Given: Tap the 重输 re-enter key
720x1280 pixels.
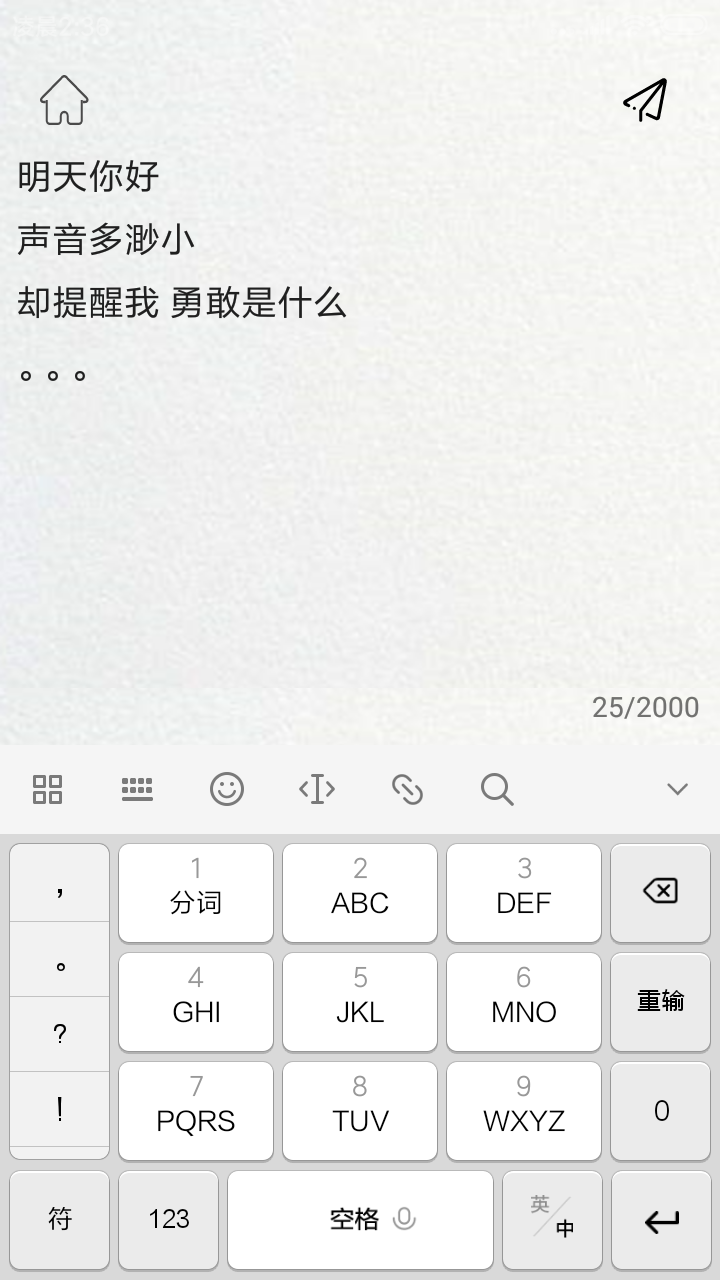Looking at the screenshot, I should click(x=660, y=1001).
